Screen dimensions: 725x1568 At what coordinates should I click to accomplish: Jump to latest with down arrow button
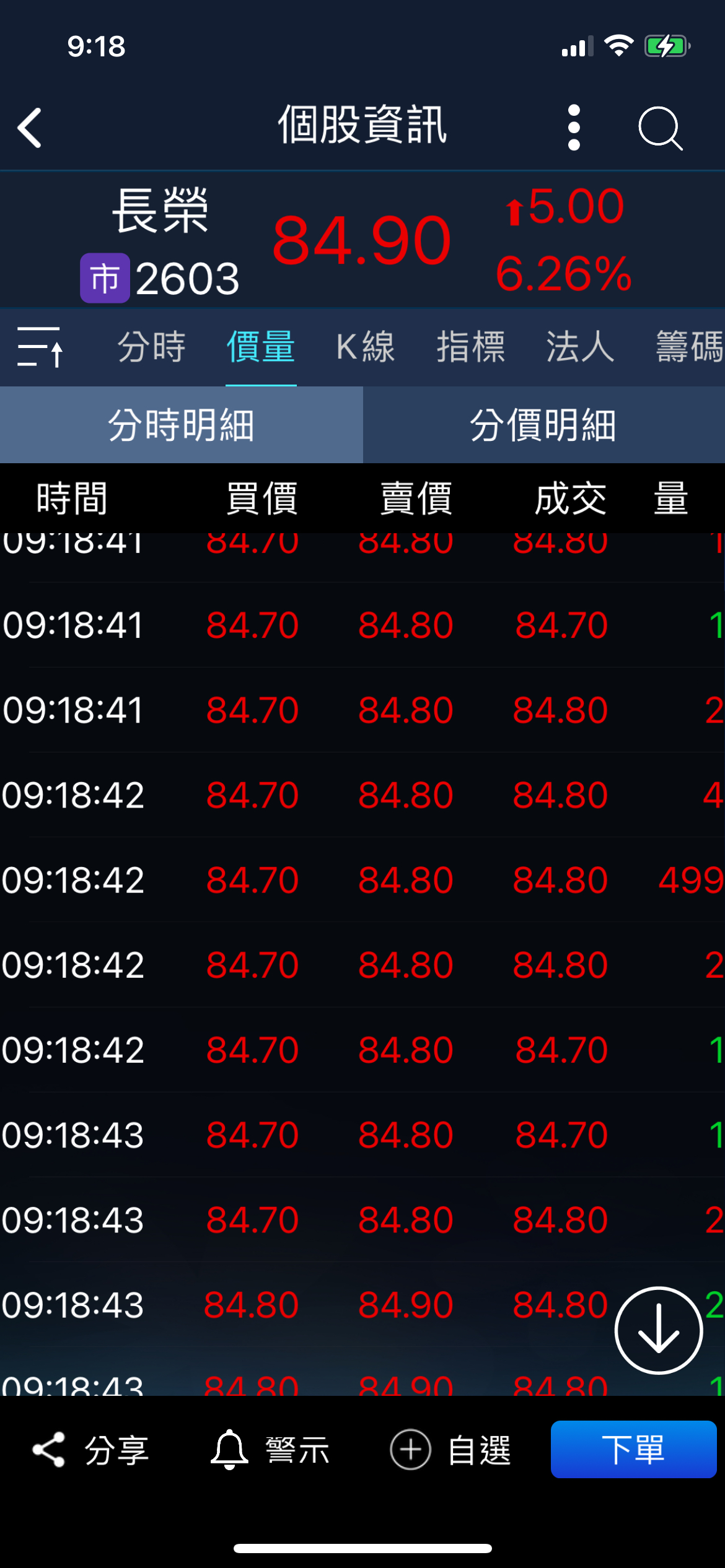point(658,1330)
